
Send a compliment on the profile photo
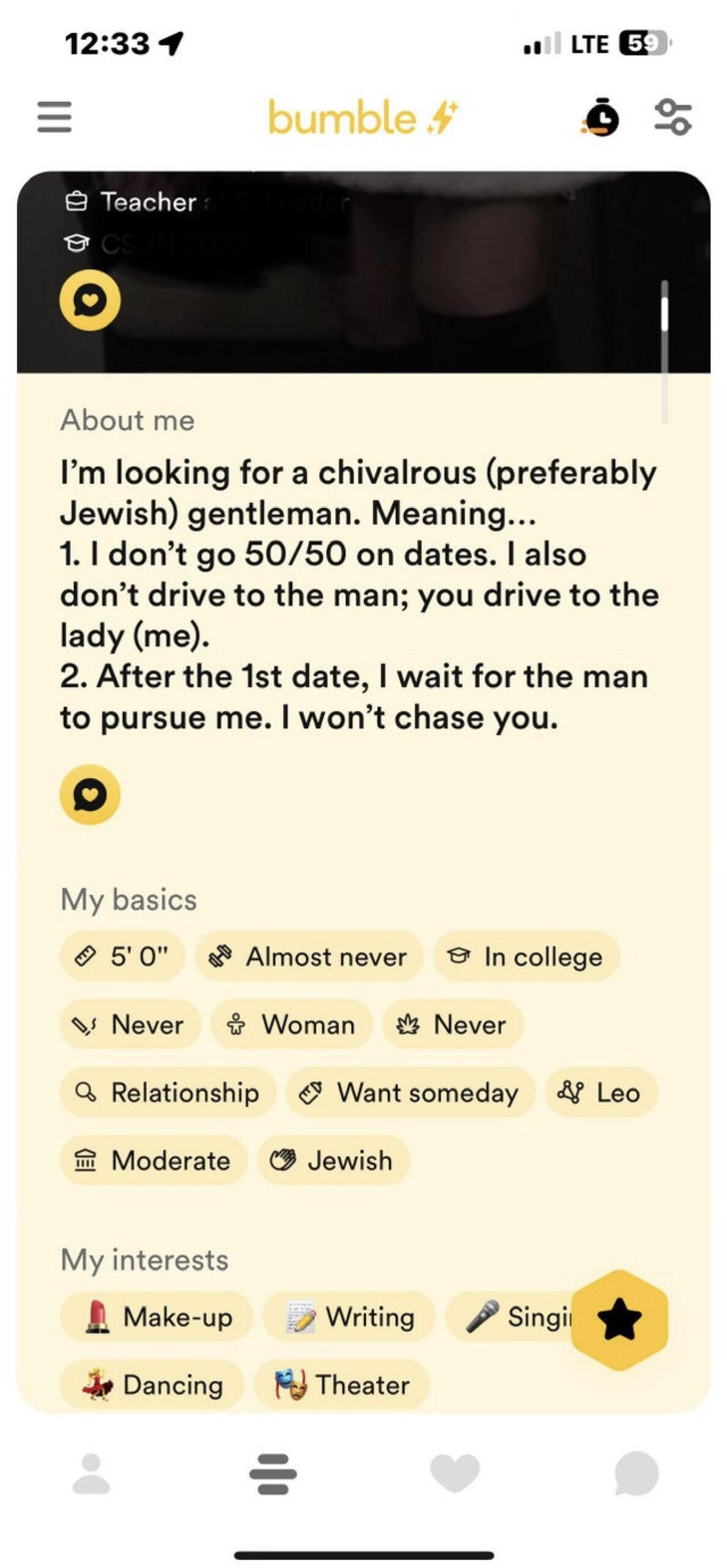[x=90, y=300]
